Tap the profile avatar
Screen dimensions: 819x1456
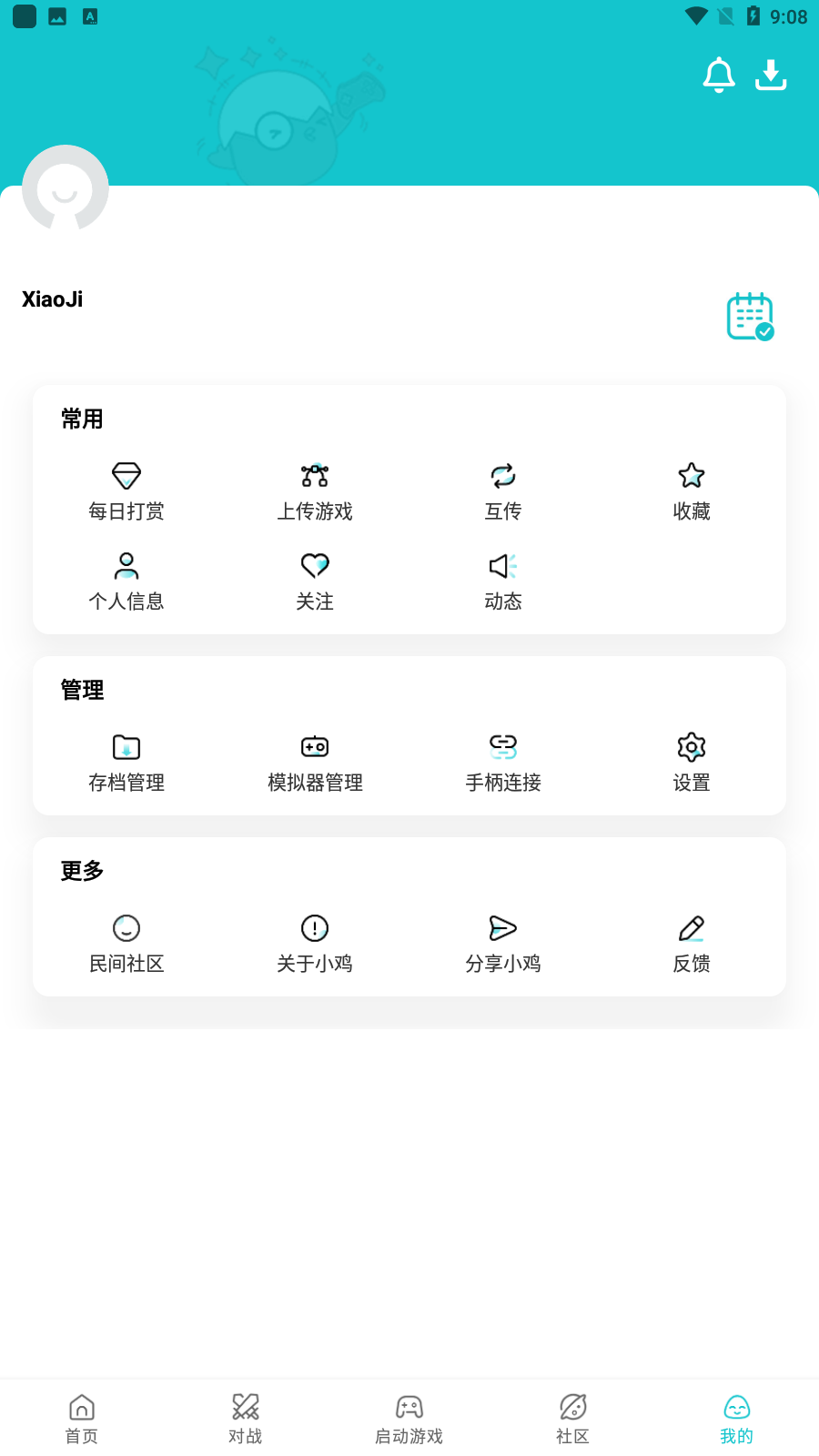(x=66, y=188)
